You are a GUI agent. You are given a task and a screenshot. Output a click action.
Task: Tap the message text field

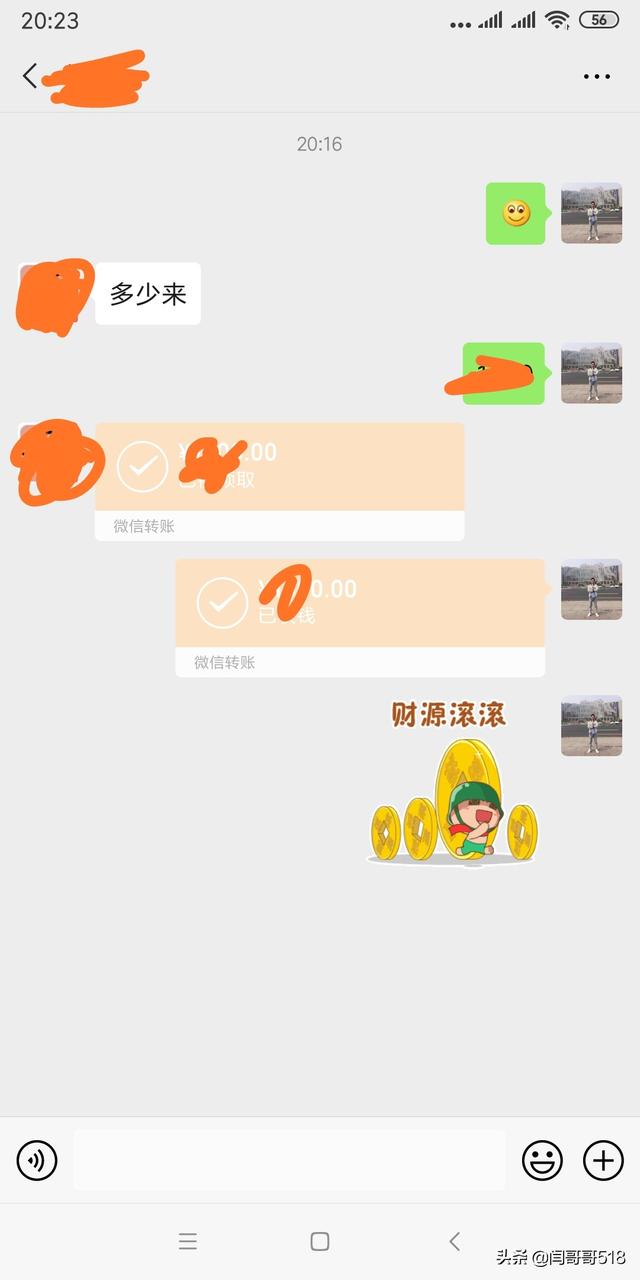point(289,1160)
